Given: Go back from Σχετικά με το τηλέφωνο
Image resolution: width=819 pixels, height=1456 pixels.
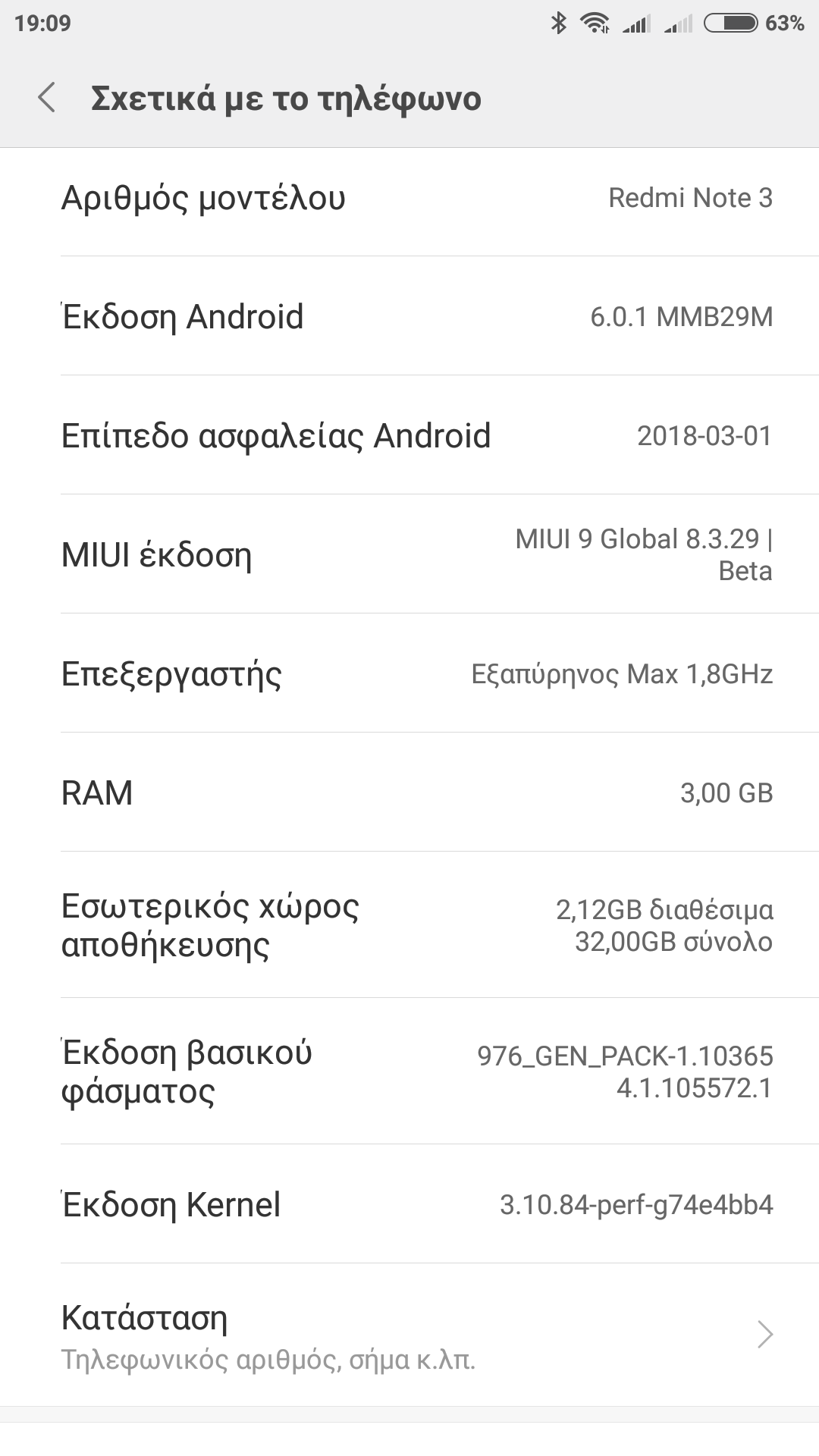Looking at the screenshot, I should click(x=47, y=98).
